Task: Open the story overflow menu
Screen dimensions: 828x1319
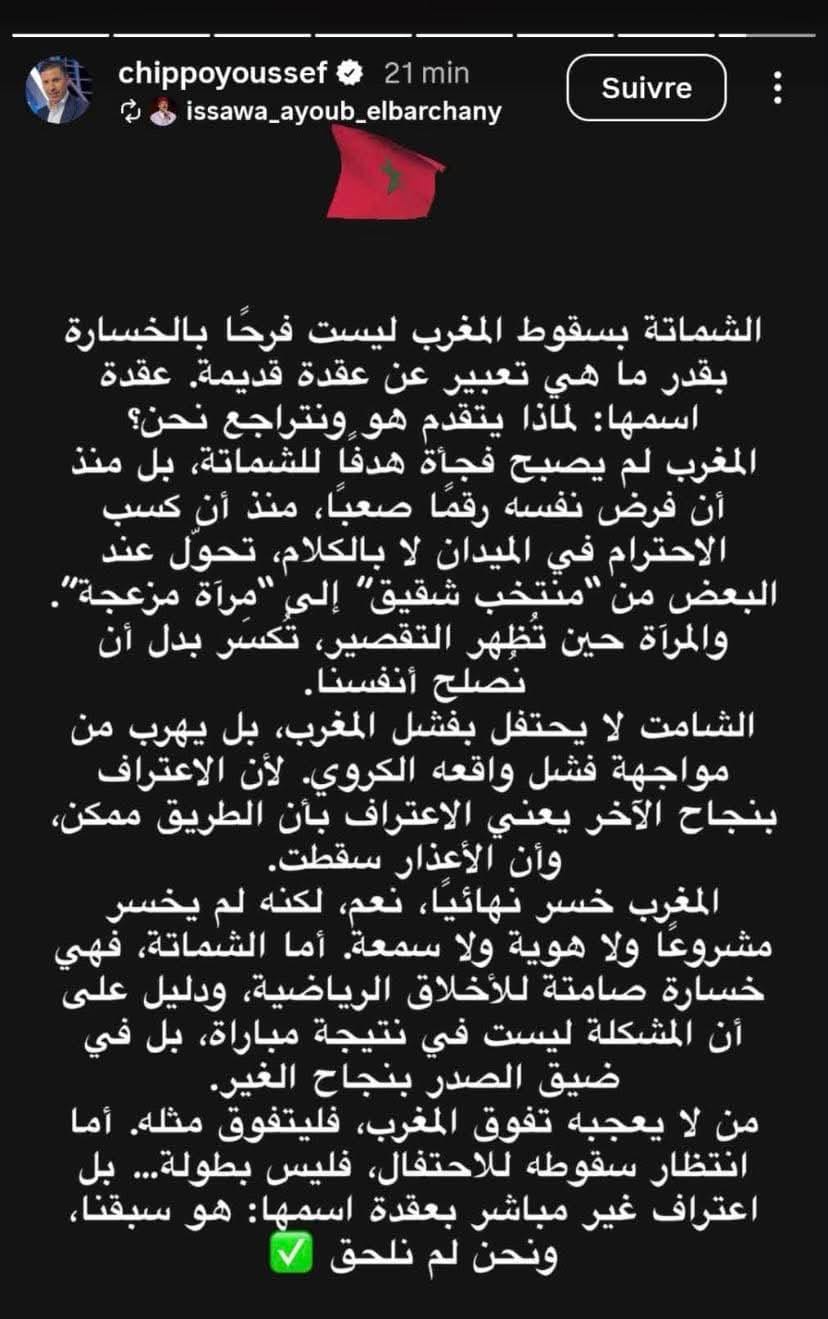Action: 778,88
